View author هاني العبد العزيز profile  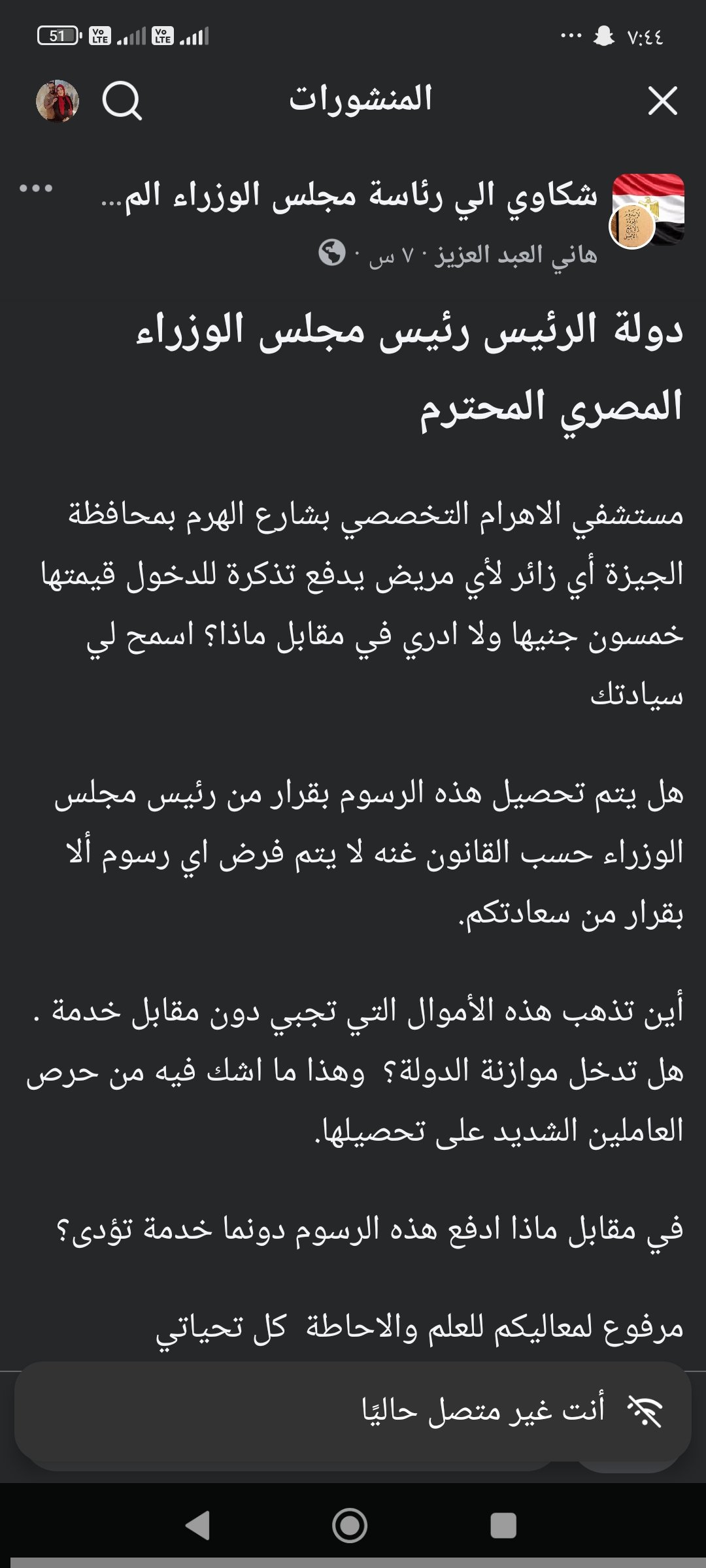click(x=516, y=254)
